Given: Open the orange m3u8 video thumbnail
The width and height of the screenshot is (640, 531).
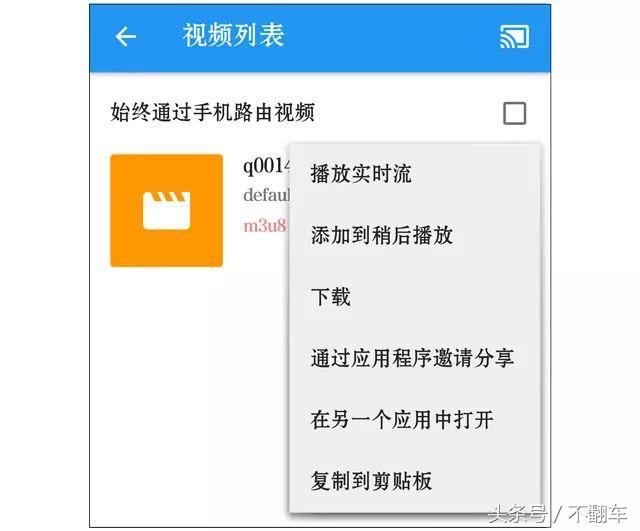Looking at the screenshot, I should click(166, 210).
